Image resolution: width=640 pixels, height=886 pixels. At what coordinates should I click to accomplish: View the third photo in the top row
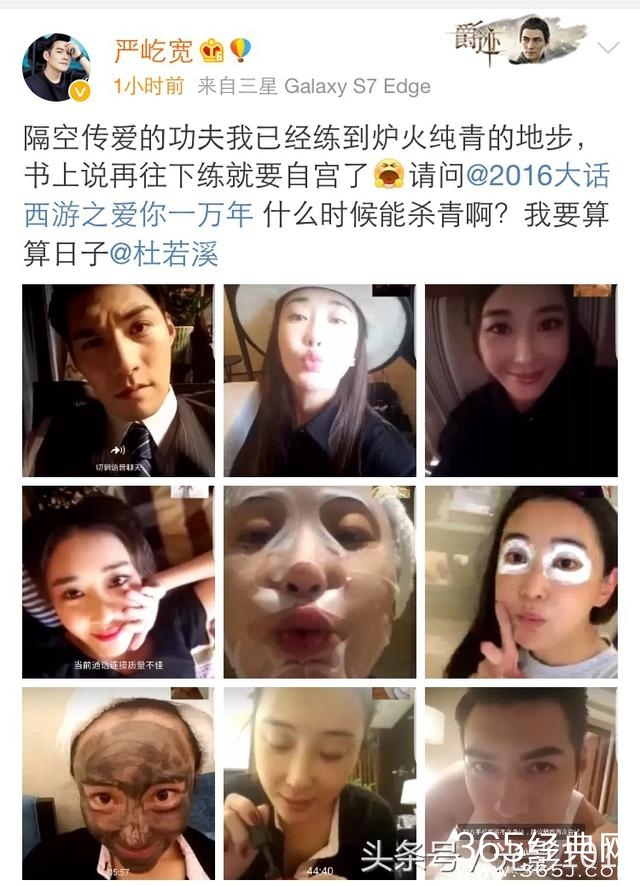pos(521,380)
